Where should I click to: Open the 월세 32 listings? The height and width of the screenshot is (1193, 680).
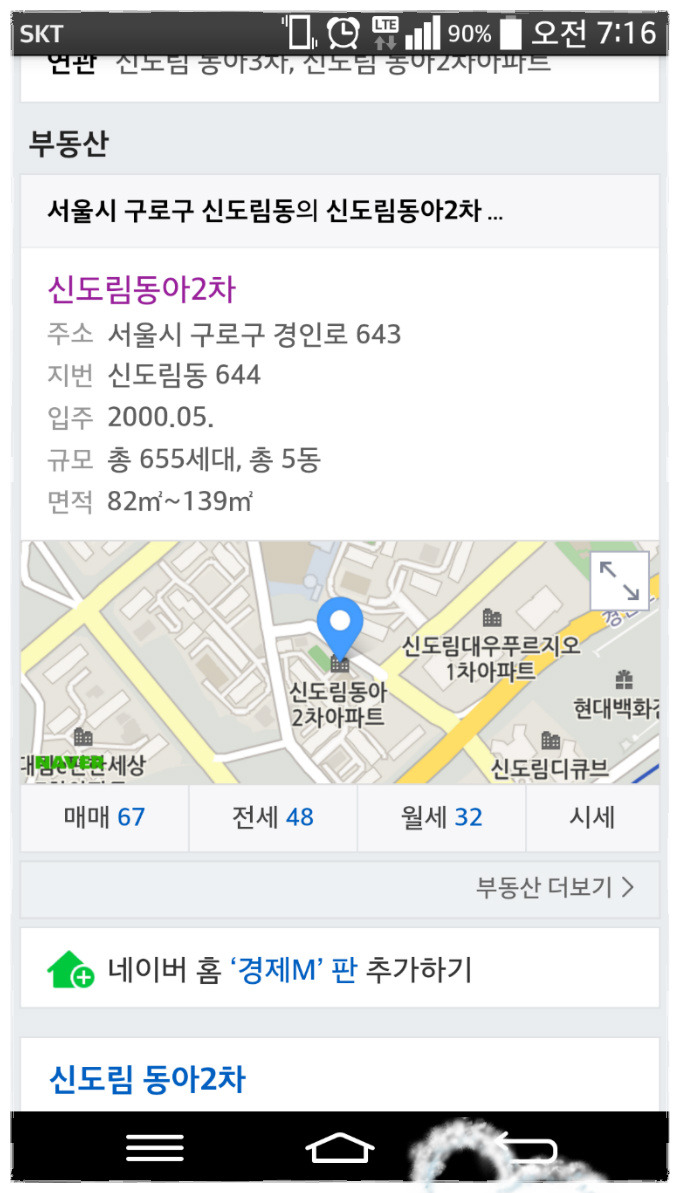[442, 818]
